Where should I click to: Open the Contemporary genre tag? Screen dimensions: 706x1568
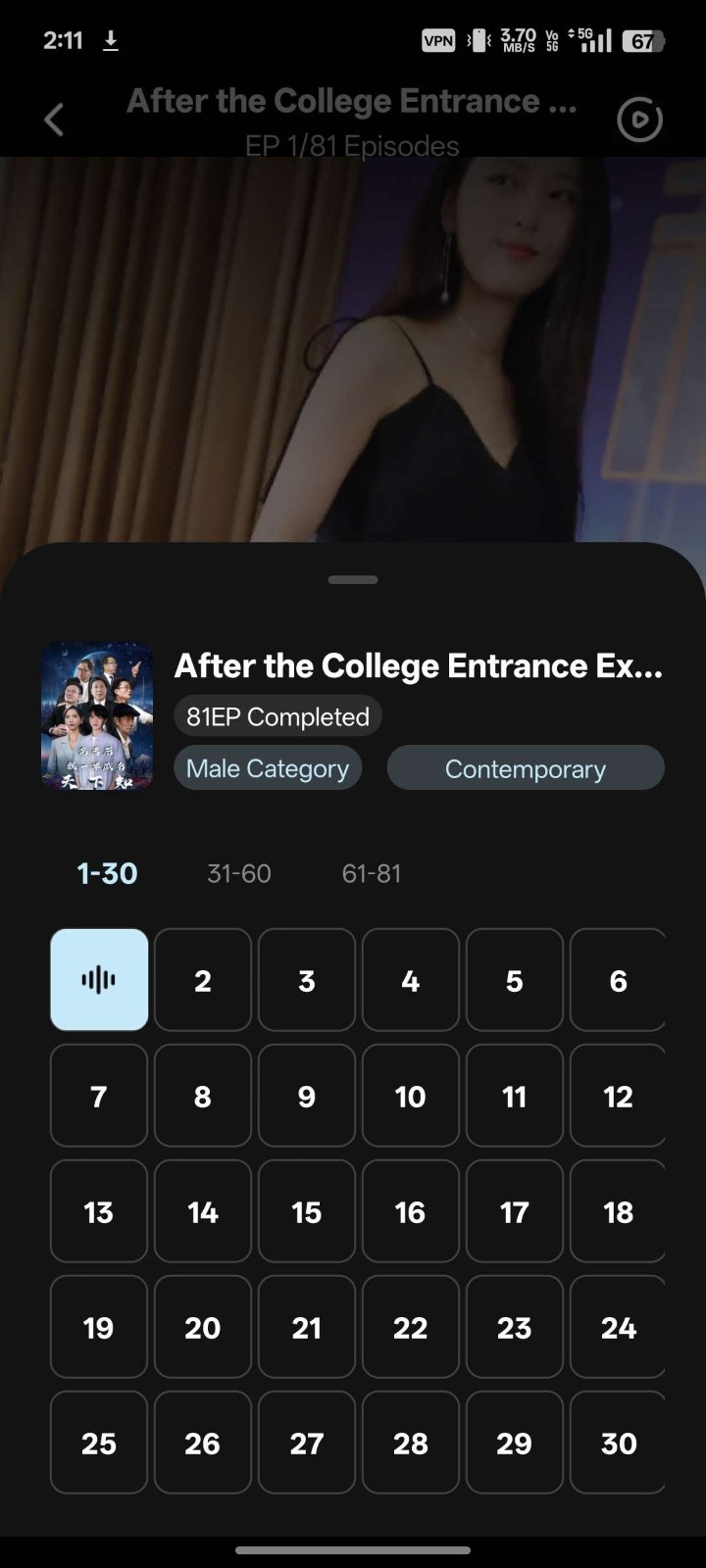click(526, 768)
